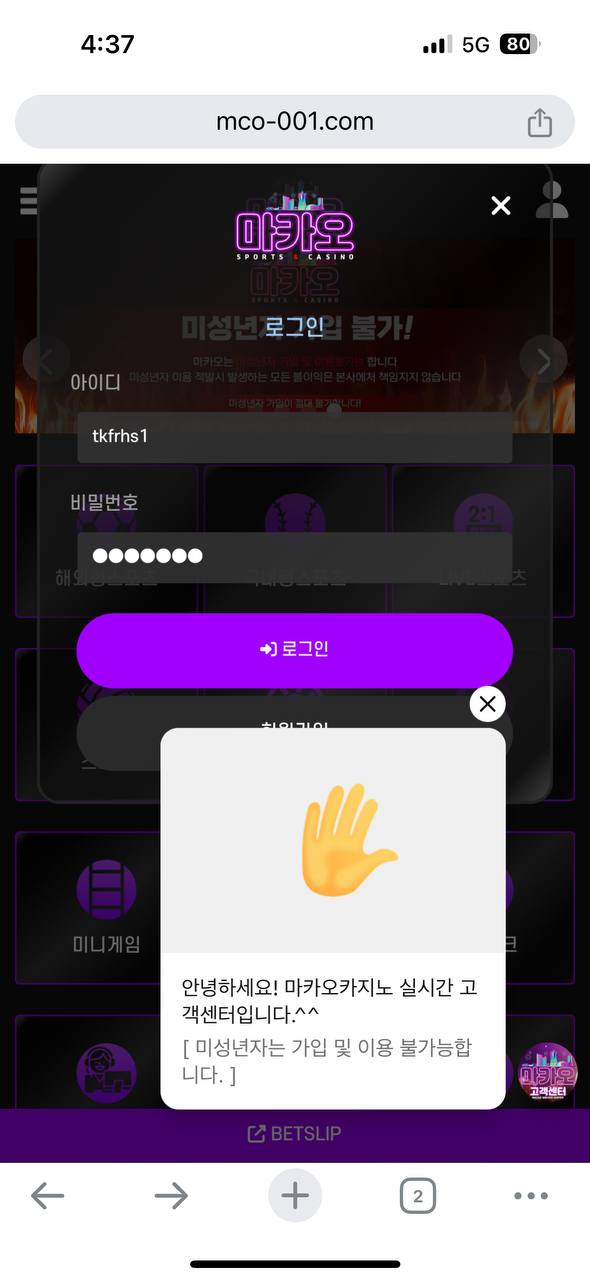Open the chat greeting message card
Image resolution: width=590 pixels, height=1280 pixels.
coord(333,918)
